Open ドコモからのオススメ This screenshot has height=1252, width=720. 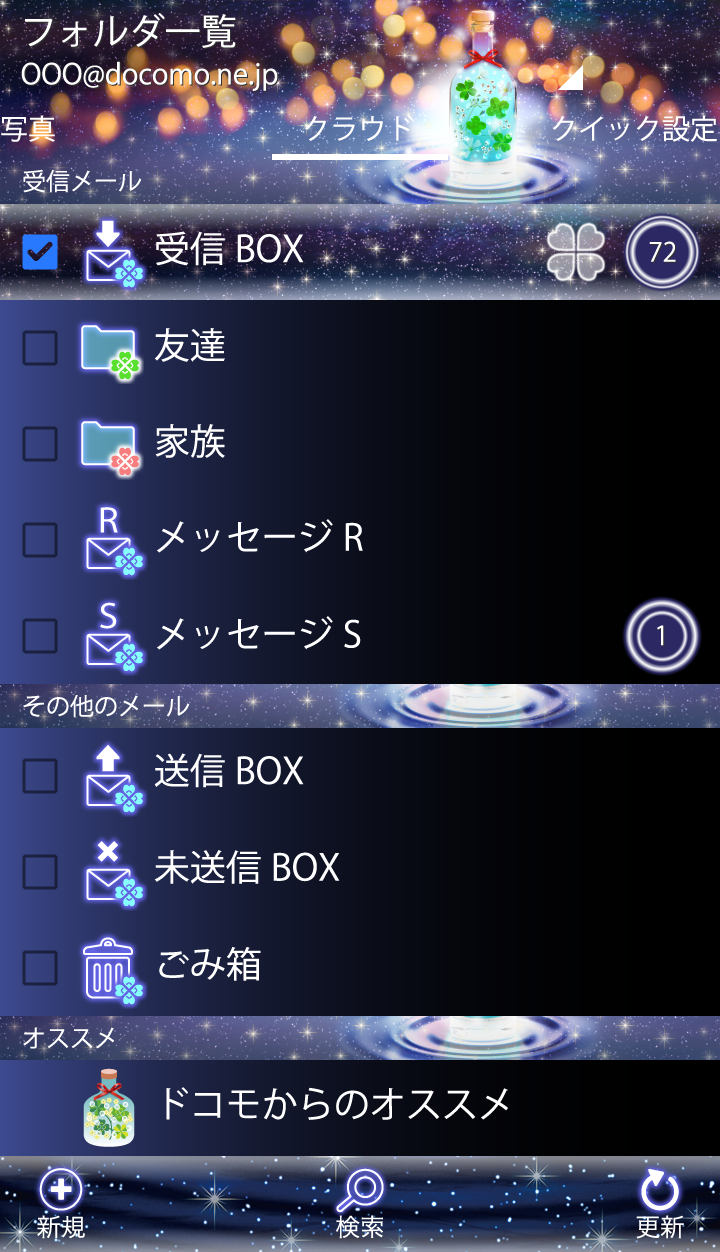[334, 1105]
